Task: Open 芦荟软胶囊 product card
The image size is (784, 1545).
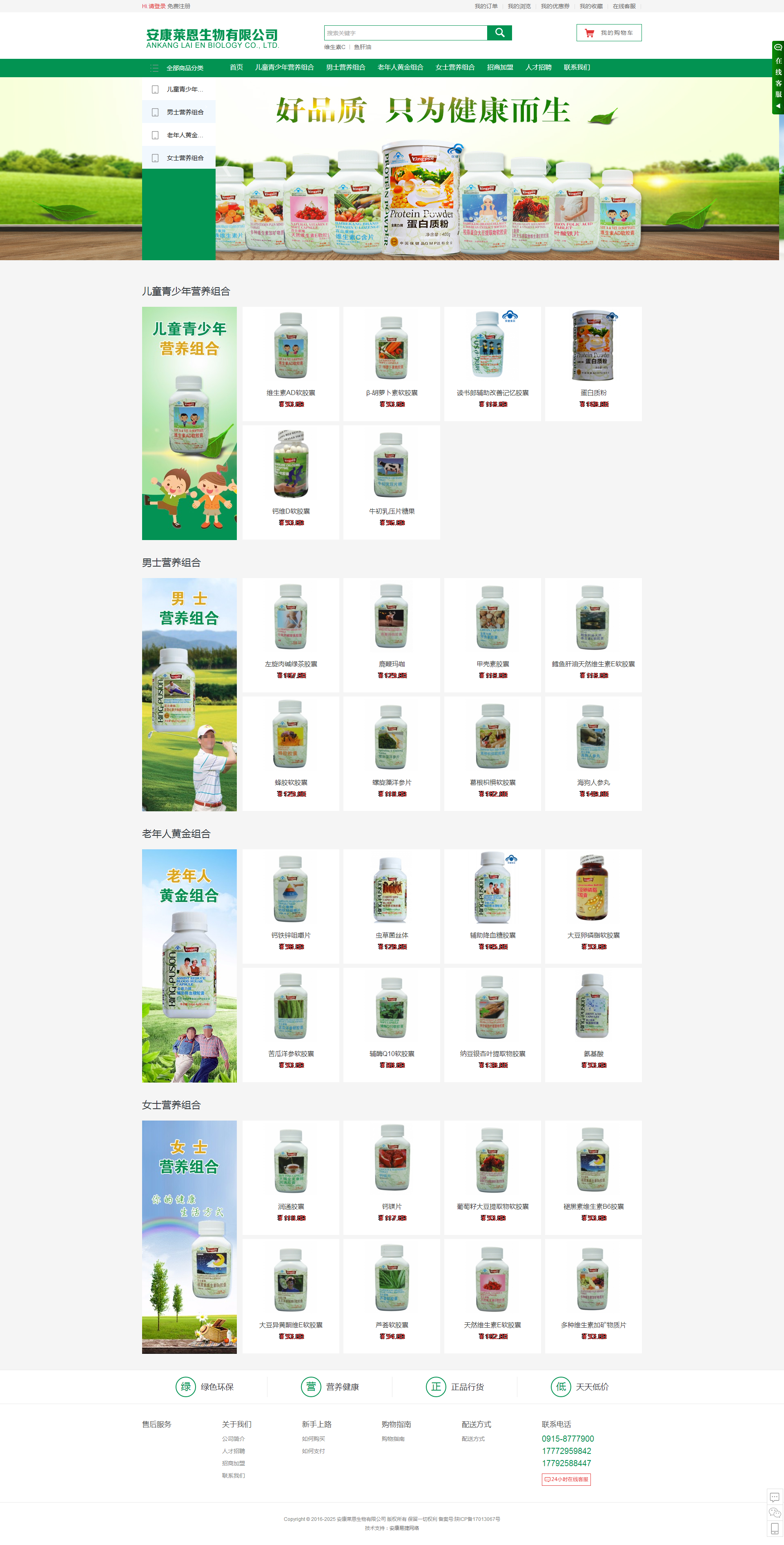Action: pyautogui.click(x=392, y=1295)
